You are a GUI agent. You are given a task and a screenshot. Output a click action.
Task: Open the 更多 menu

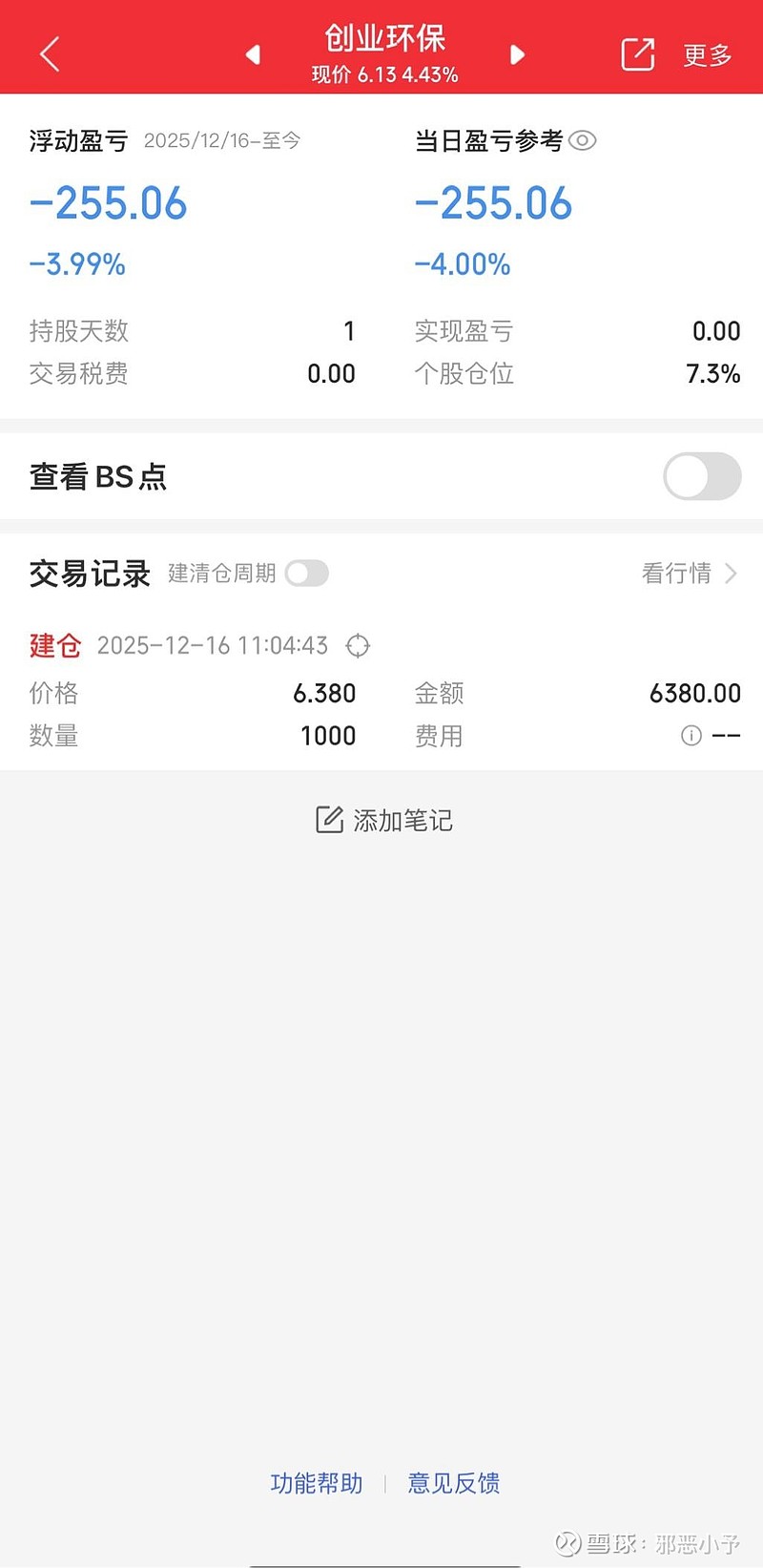(707, 55)
